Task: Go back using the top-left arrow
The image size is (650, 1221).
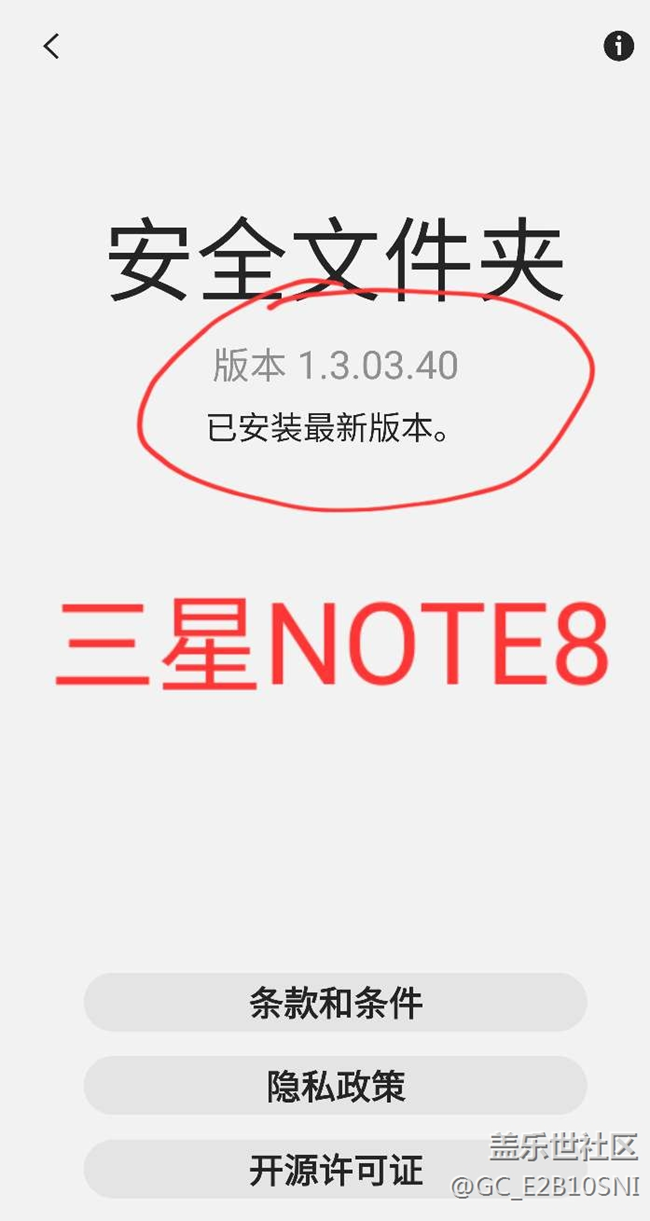Action: pos(52,46)
